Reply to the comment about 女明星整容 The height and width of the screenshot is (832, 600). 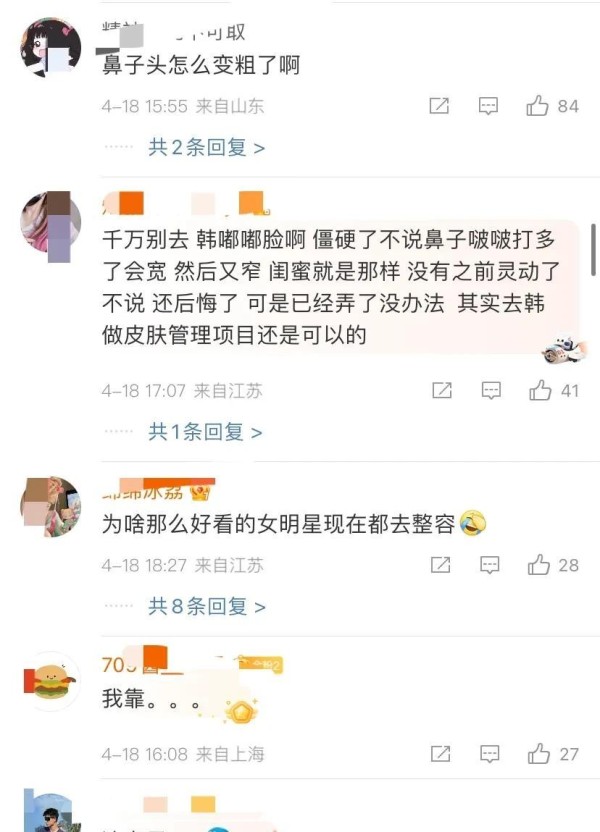click(x=489, y=565)
